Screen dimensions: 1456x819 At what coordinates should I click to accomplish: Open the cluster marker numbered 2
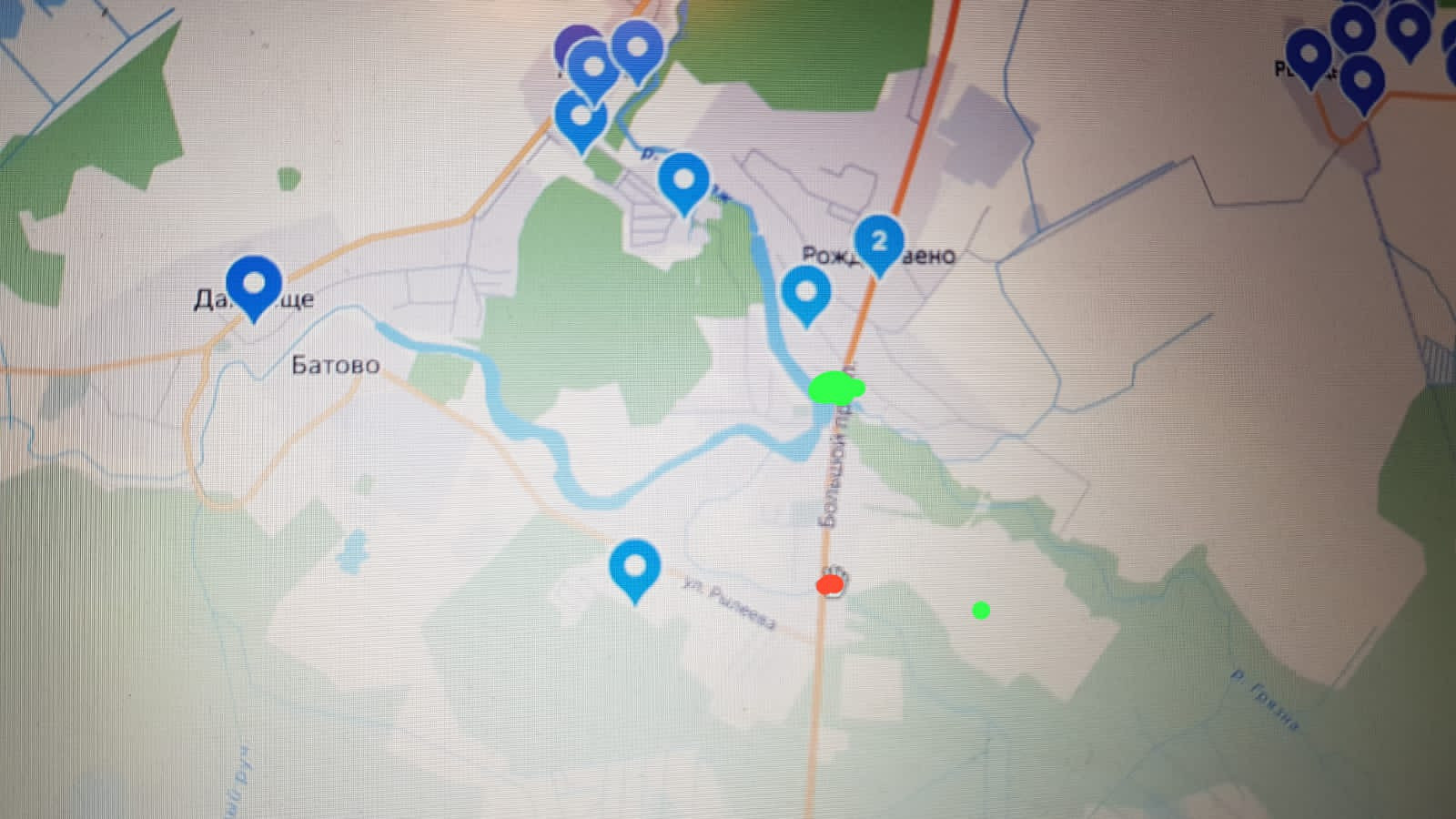coord(878,243)
